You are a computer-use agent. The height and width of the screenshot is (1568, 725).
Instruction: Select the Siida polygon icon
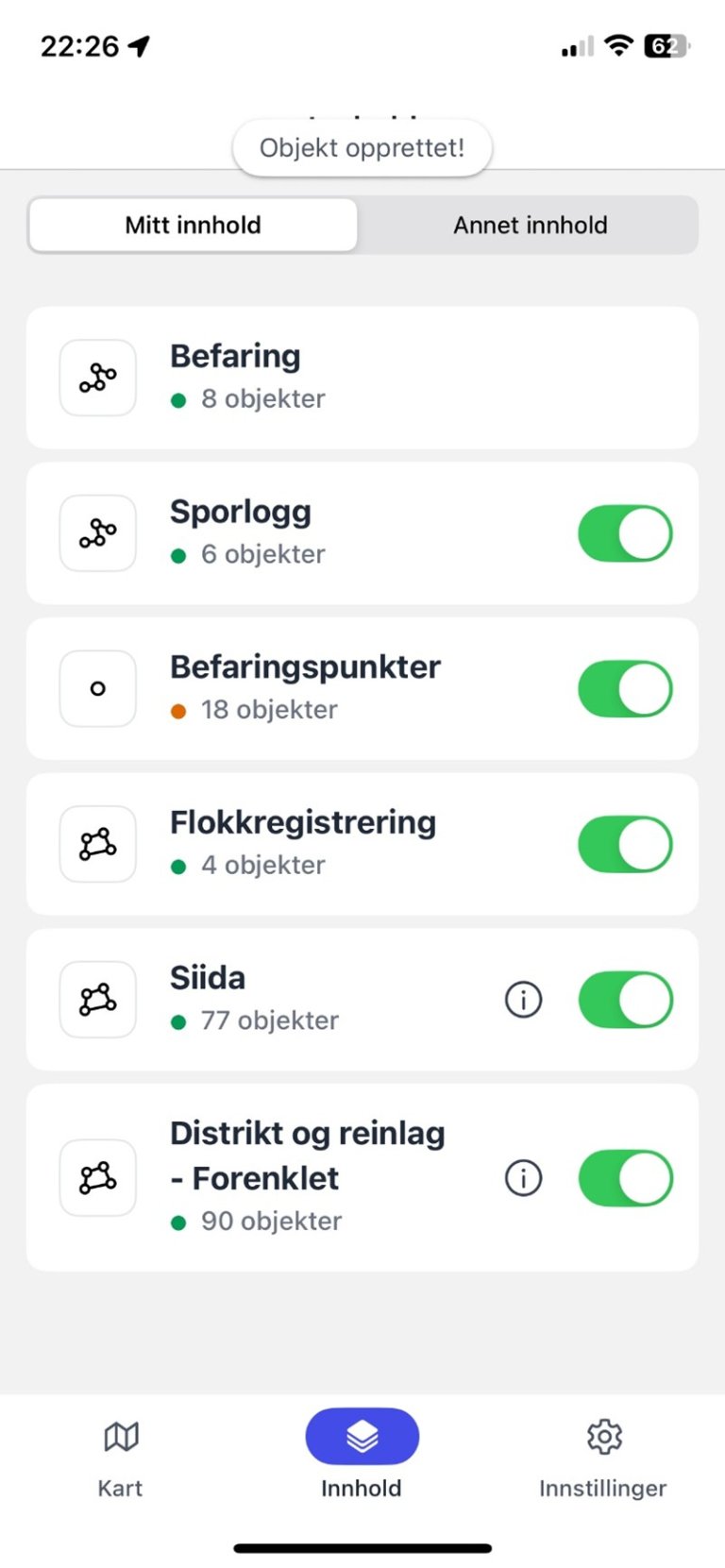(x=97, y=999)
